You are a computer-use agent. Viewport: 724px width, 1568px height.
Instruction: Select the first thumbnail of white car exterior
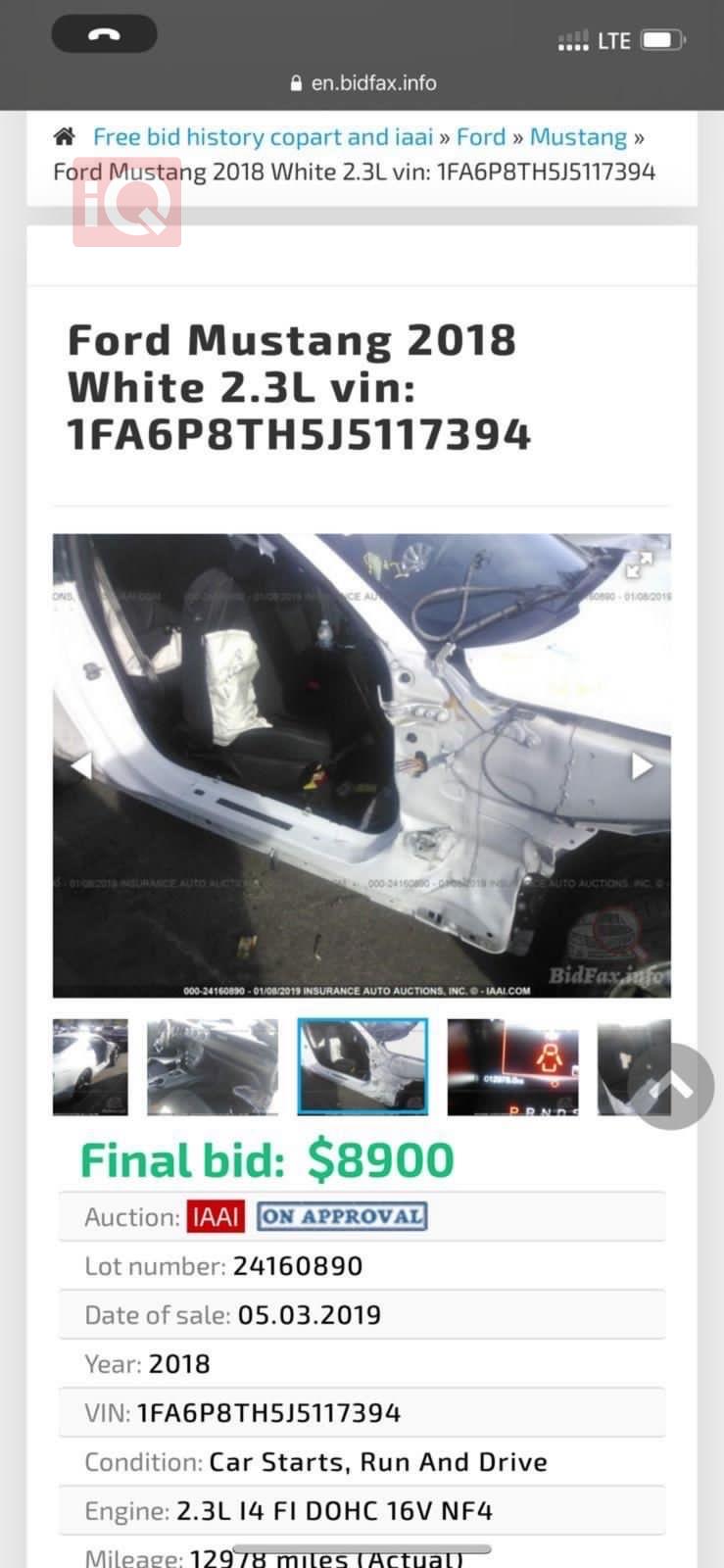click(90, 1067)
